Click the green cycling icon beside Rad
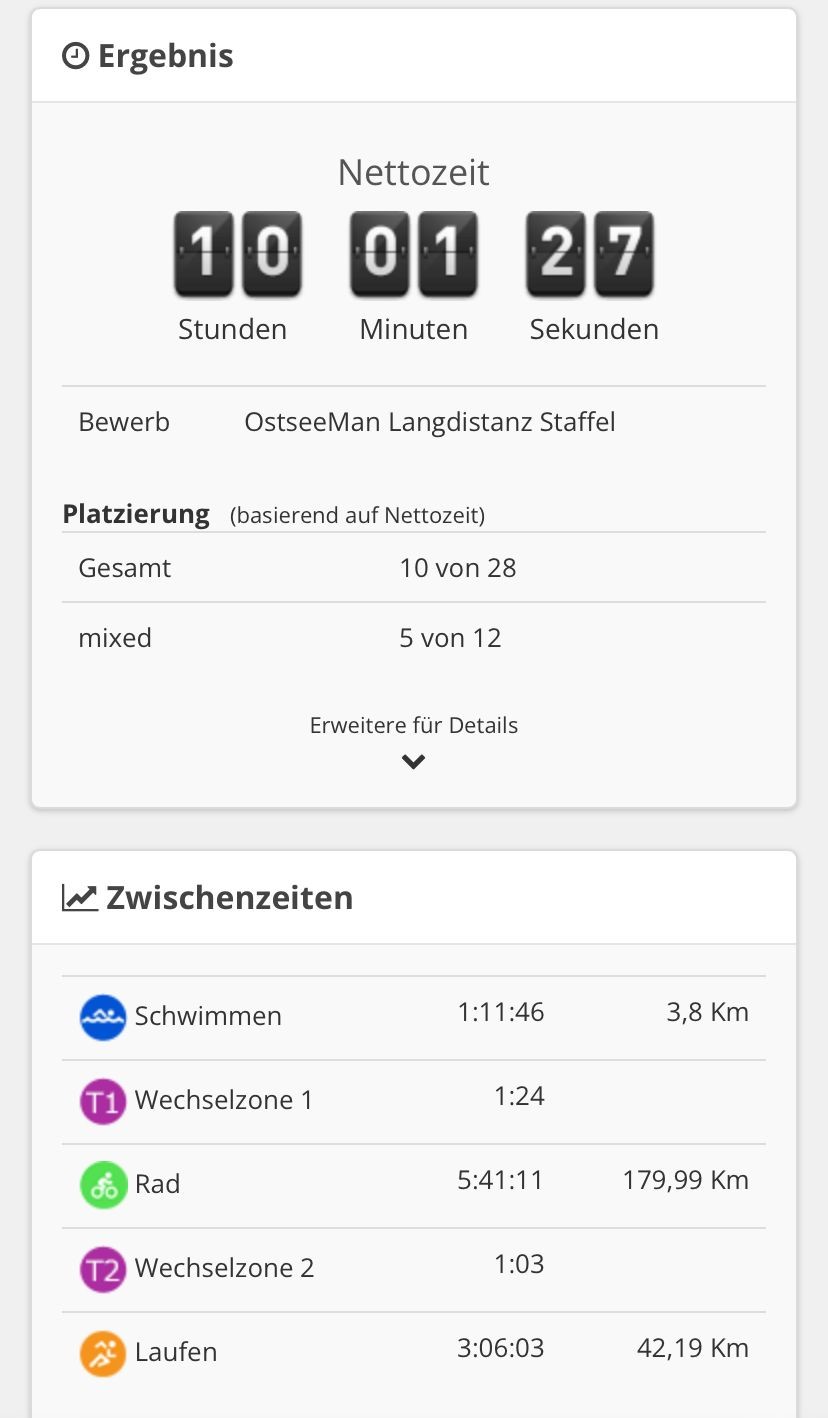The height and width of the screenshot is (1418, 828). [102, 1185]
